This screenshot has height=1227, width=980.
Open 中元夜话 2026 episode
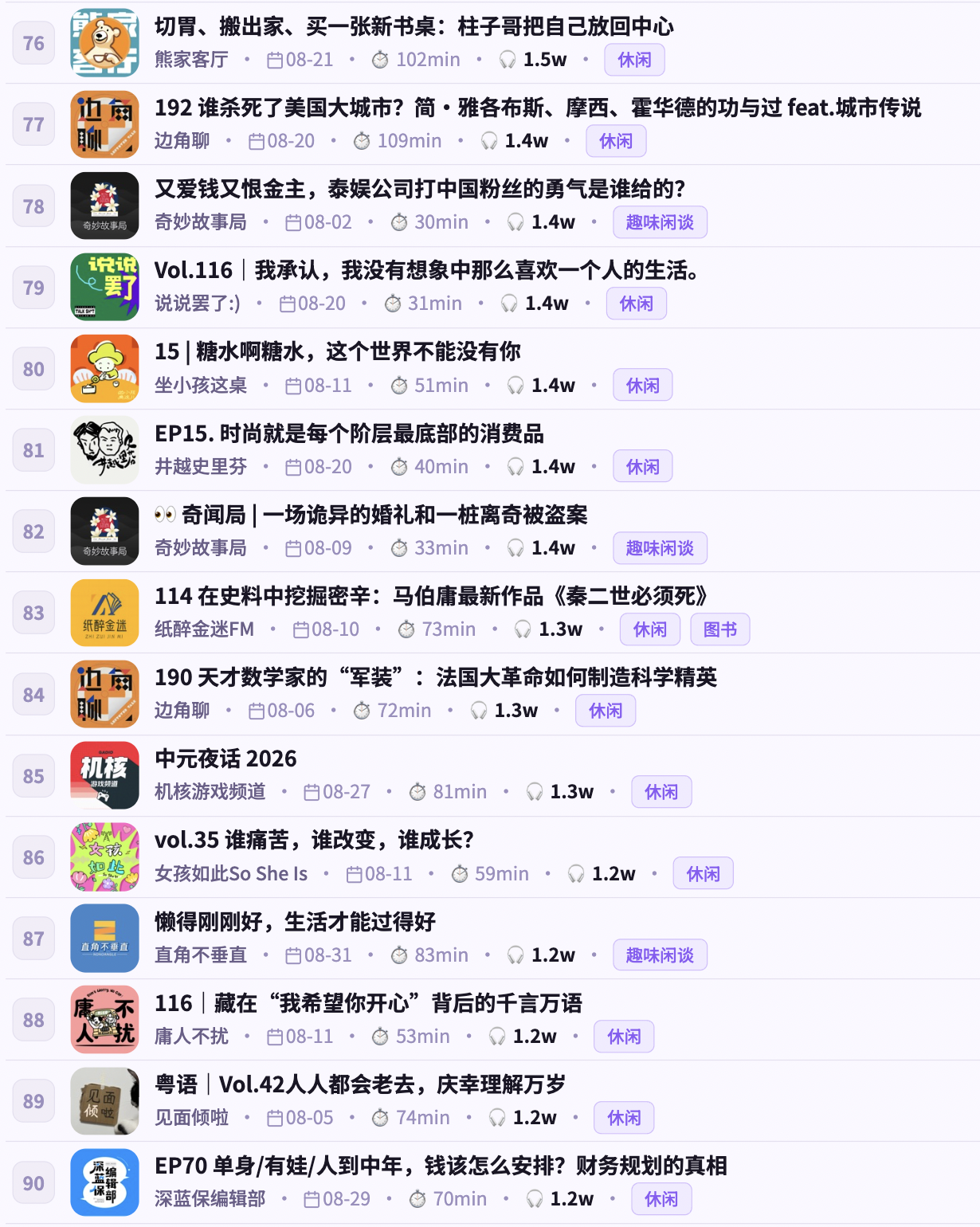(225, 759)
